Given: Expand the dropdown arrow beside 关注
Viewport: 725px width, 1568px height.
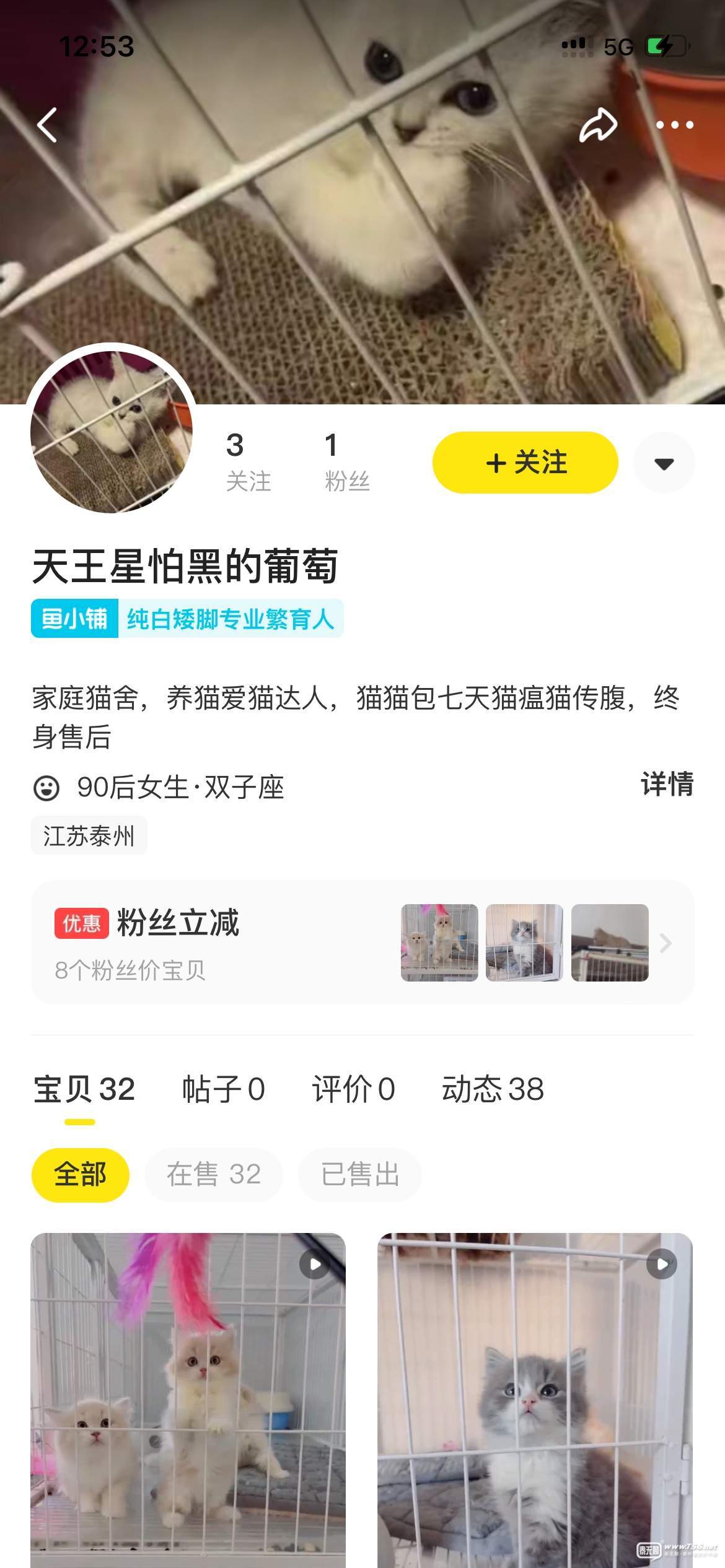Looking at the screenshot, I should coord(664,463).
